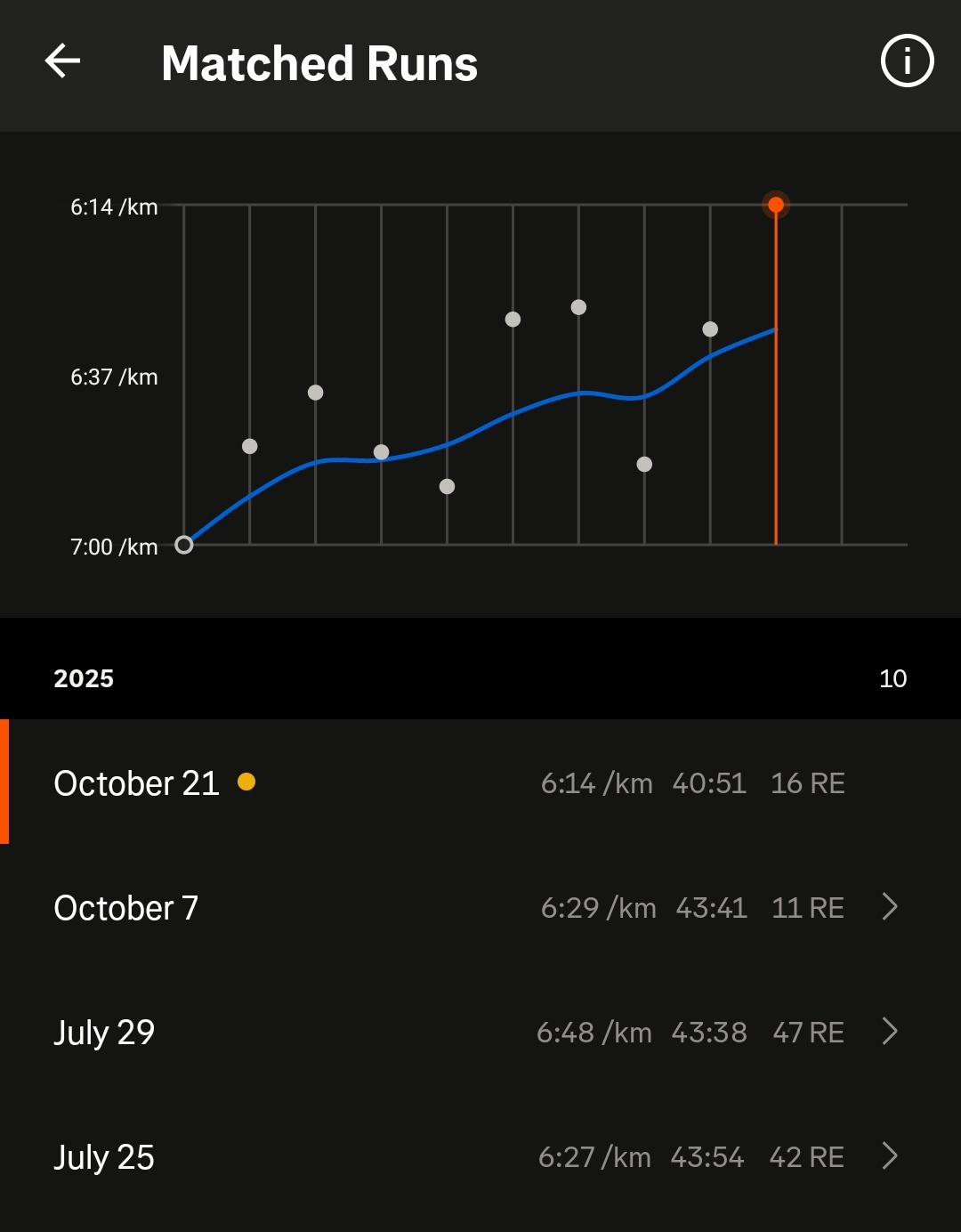Viewport: 961px width, 1232px height.
Task: Select the October 21 run row
Action: point(480,782)
